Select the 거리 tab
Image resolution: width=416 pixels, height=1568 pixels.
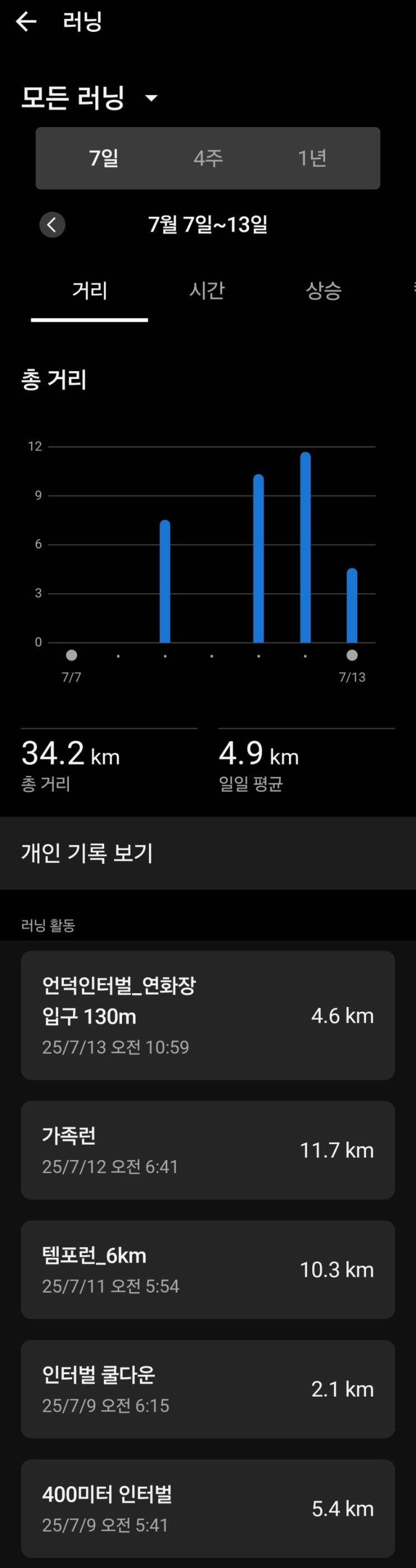click(x=90, y=291)
